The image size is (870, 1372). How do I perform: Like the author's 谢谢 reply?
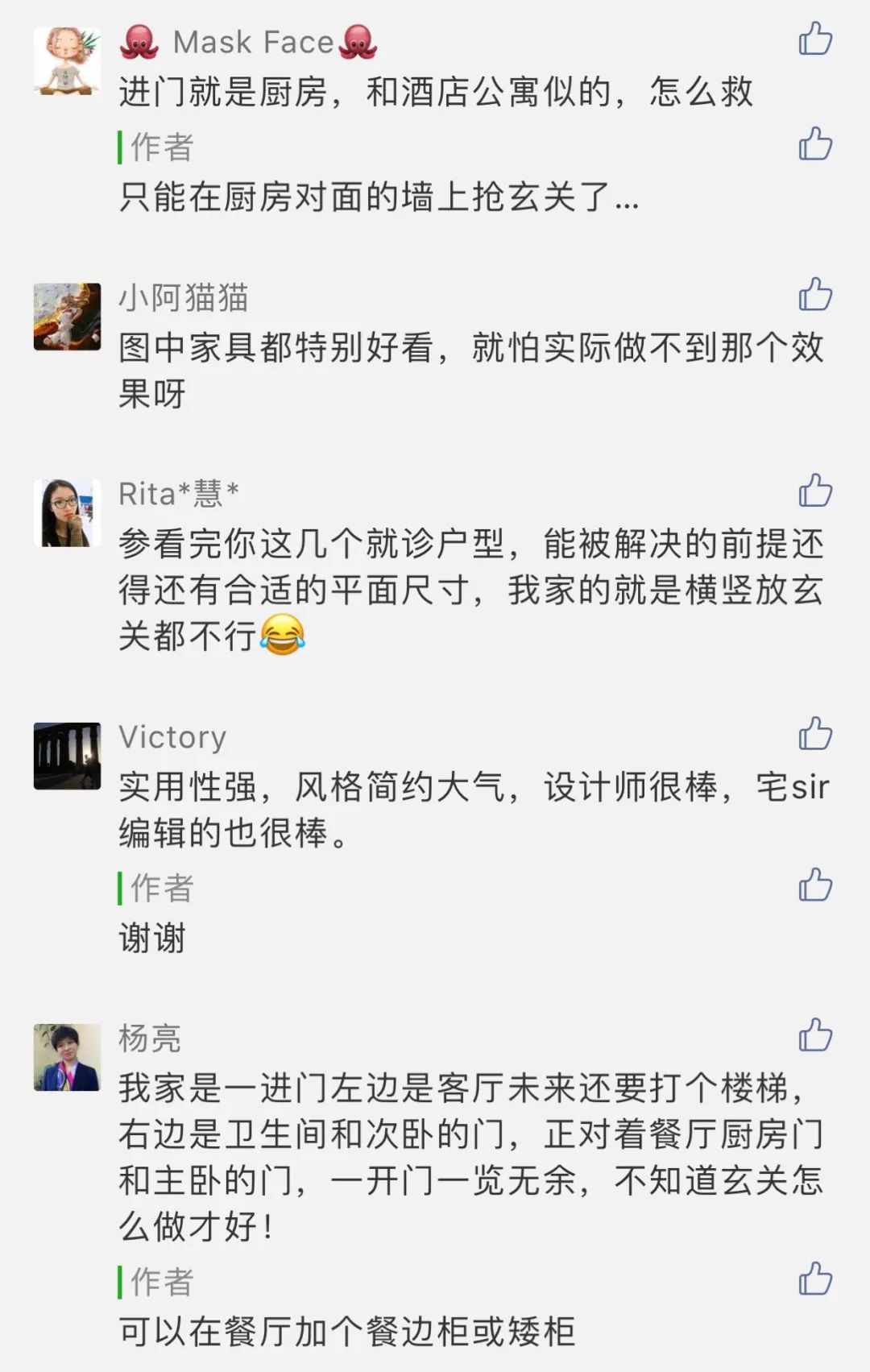pyautogui.click(x=814, y=885)
